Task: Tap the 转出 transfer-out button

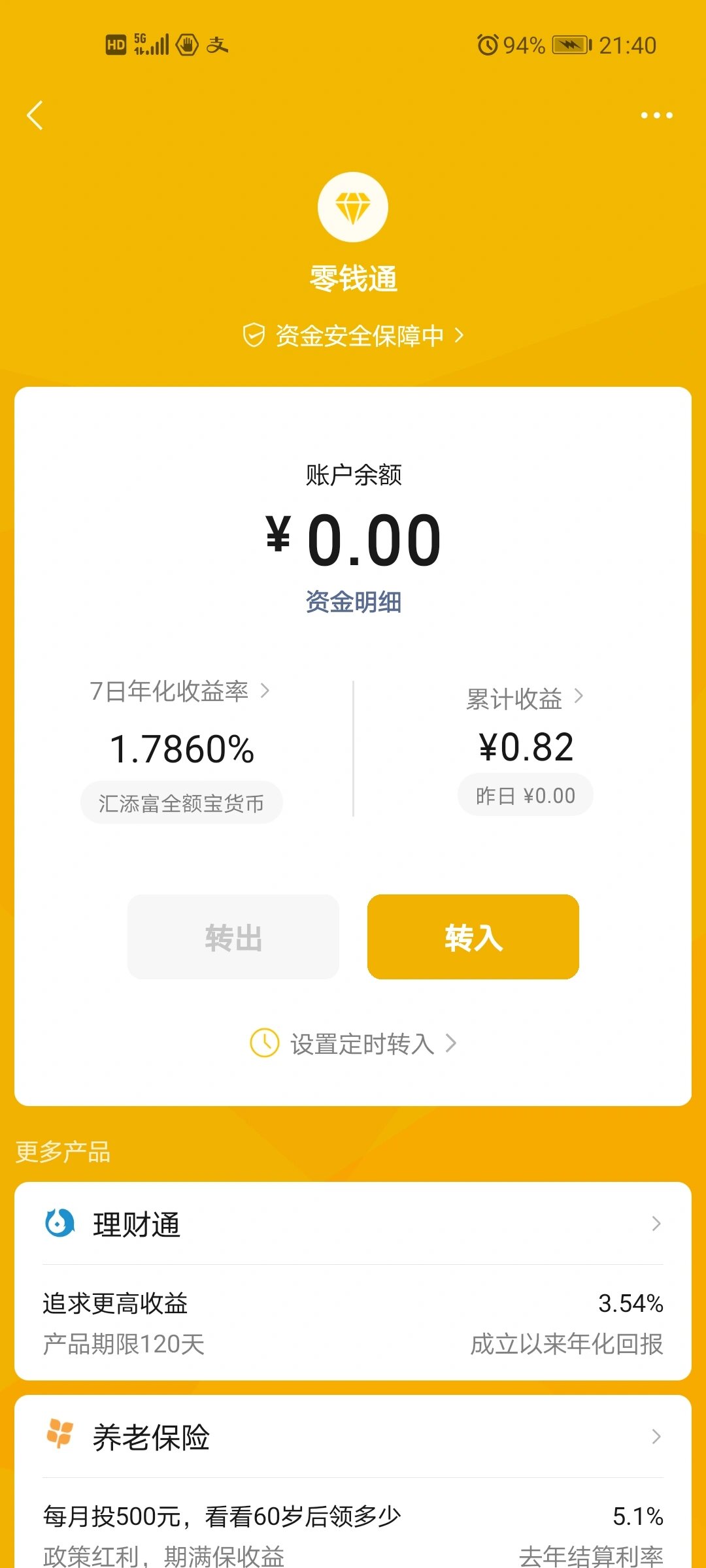Action: [233, 937]
